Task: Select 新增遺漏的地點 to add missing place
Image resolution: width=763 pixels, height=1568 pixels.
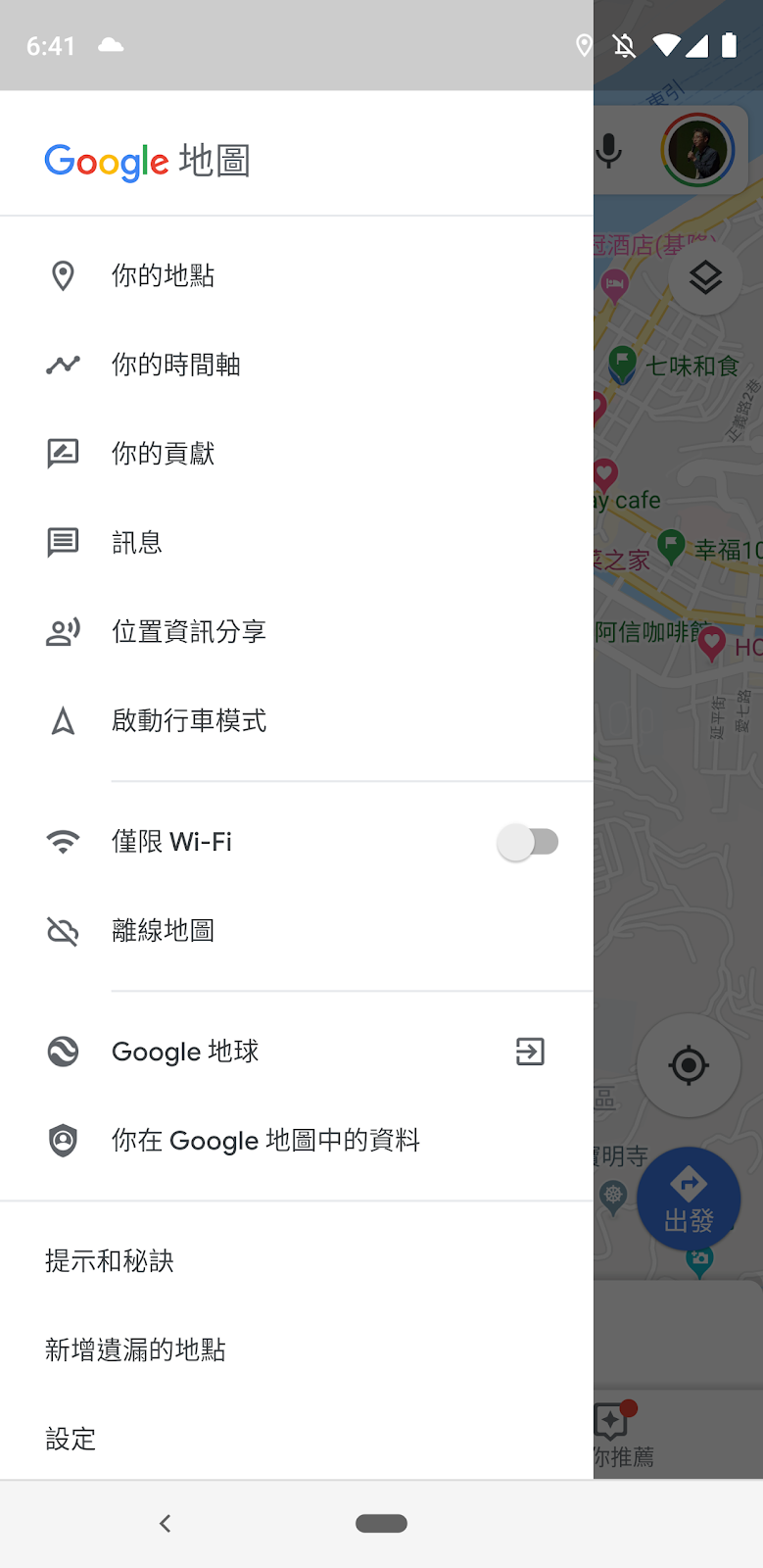Action: (x=297, y=1350)
